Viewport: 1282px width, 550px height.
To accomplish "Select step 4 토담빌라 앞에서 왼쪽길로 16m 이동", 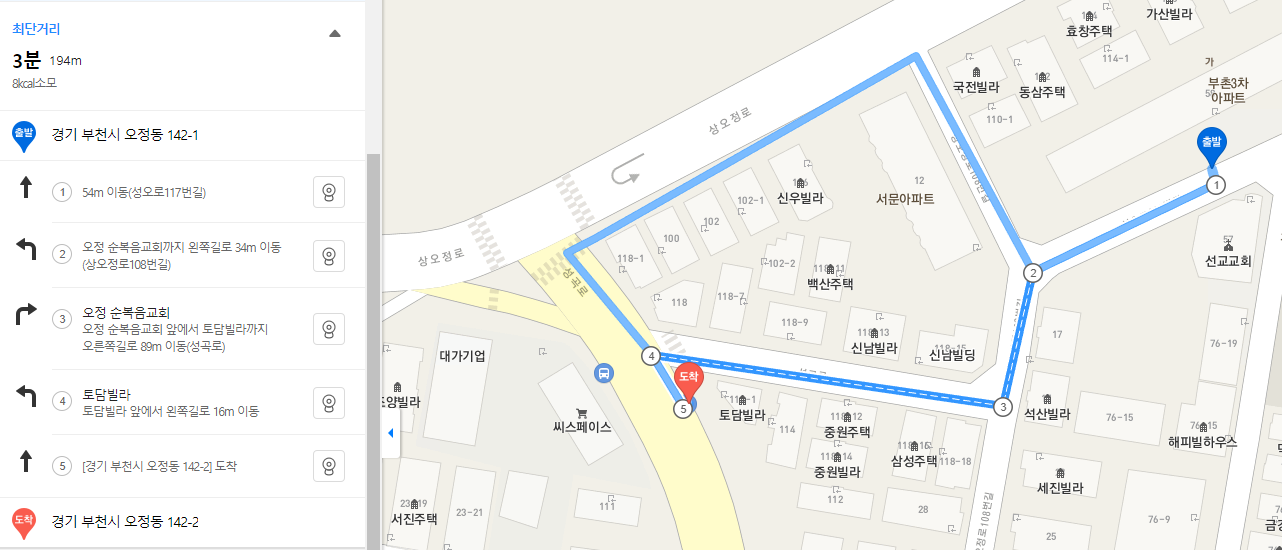I will [x=170, y=403].
